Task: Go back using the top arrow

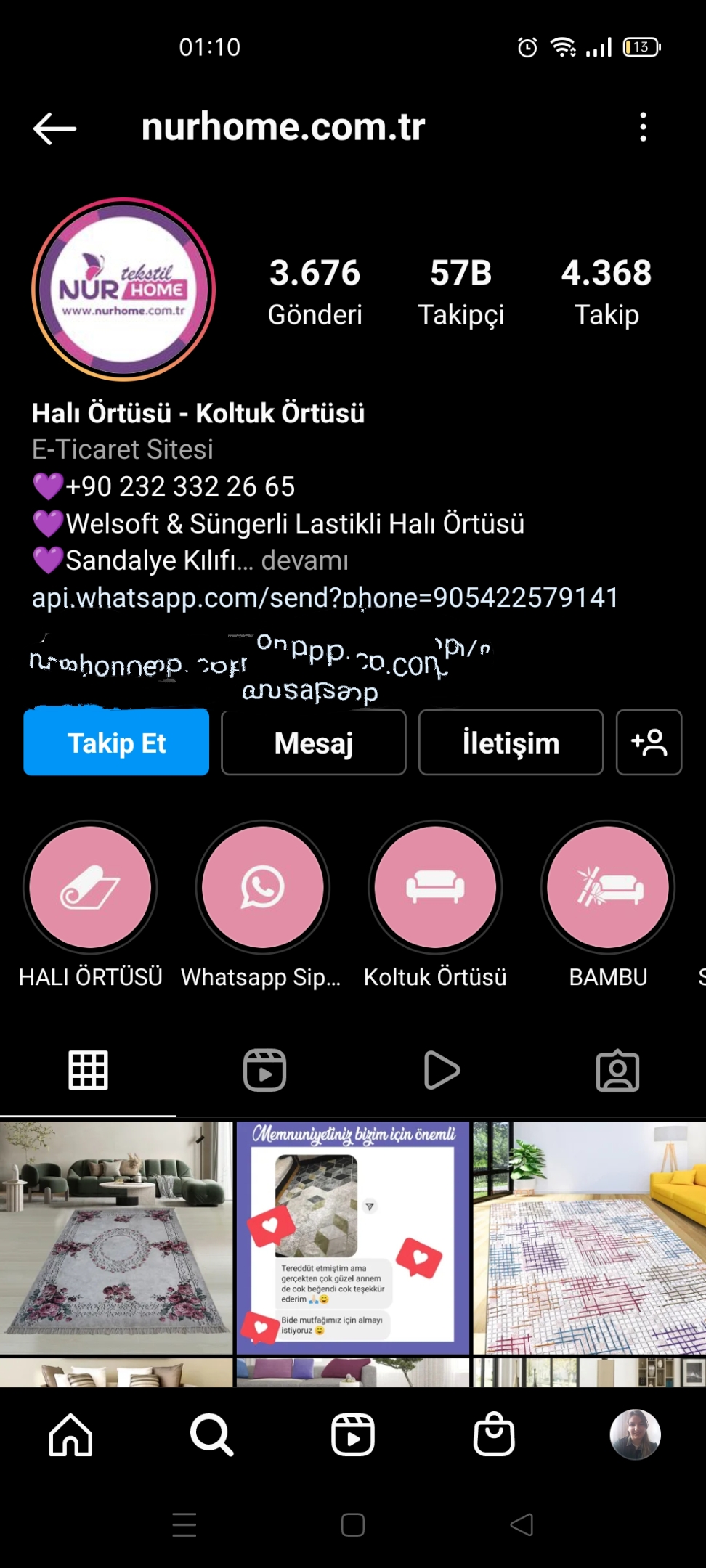Action: pos(54,128)
